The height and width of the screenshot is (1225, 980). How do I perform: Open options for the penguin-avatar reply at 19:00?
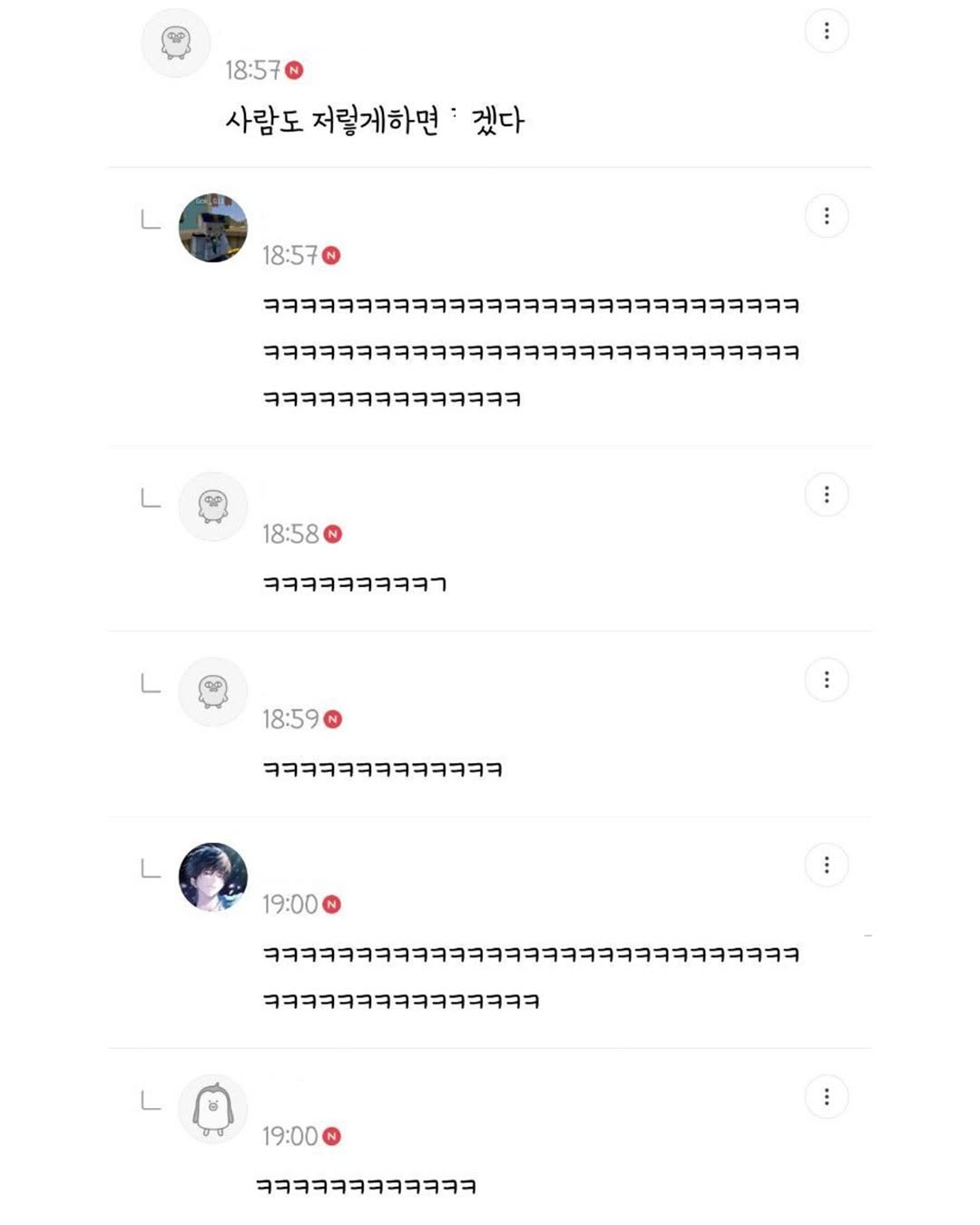826,1097
